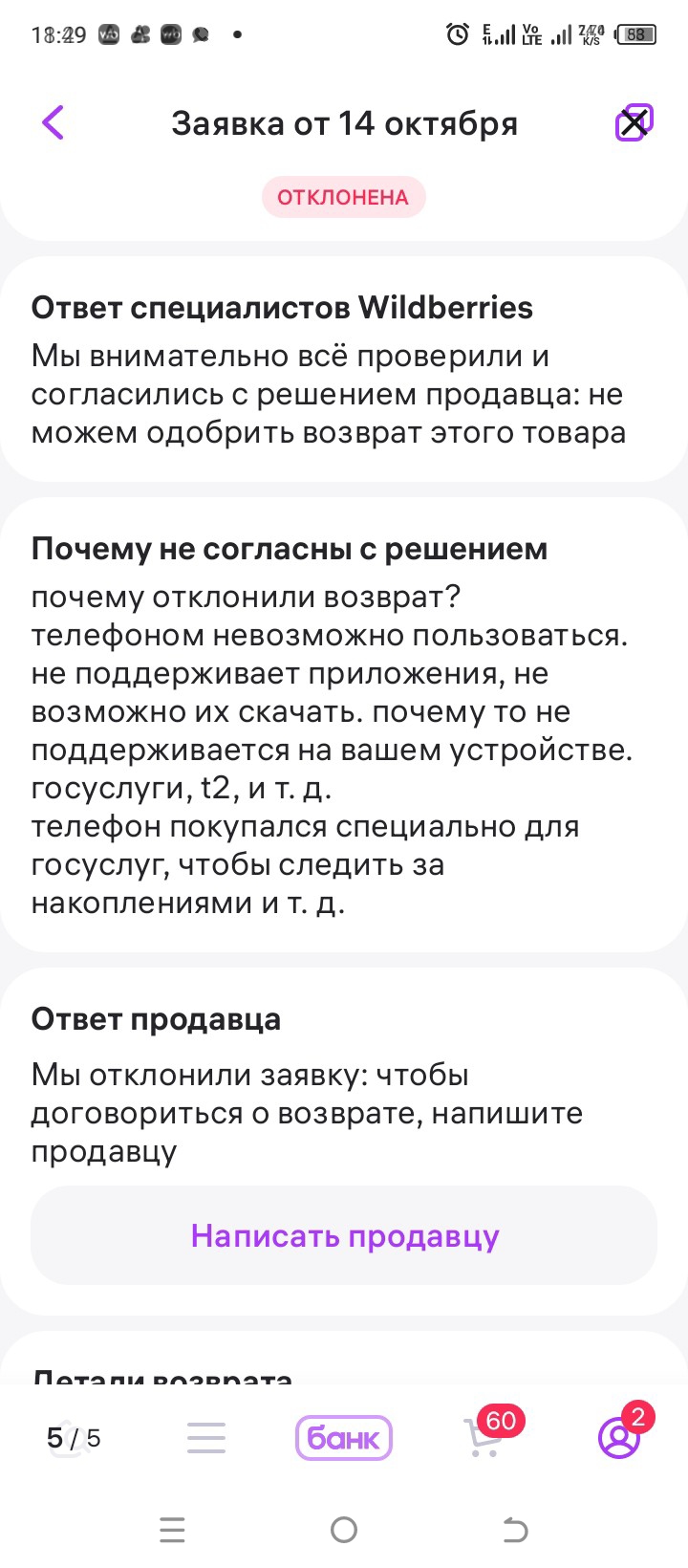Viewport: 688px width, 1568px height.
Task: Open the shopping cart with 60 items
Action: 484,1438
